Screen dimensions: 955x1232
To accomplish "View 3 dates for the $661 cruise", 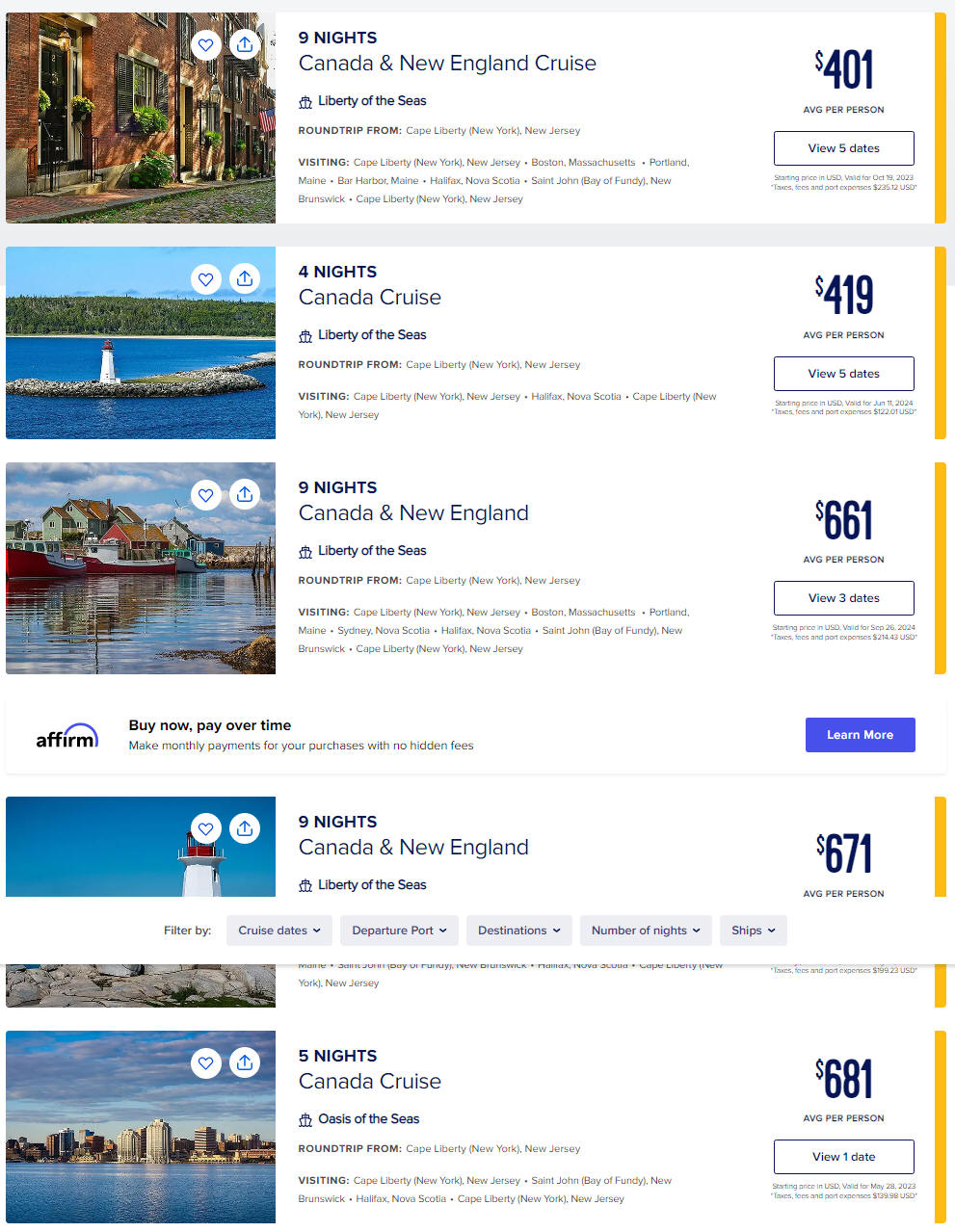I will tap(843, 598).
